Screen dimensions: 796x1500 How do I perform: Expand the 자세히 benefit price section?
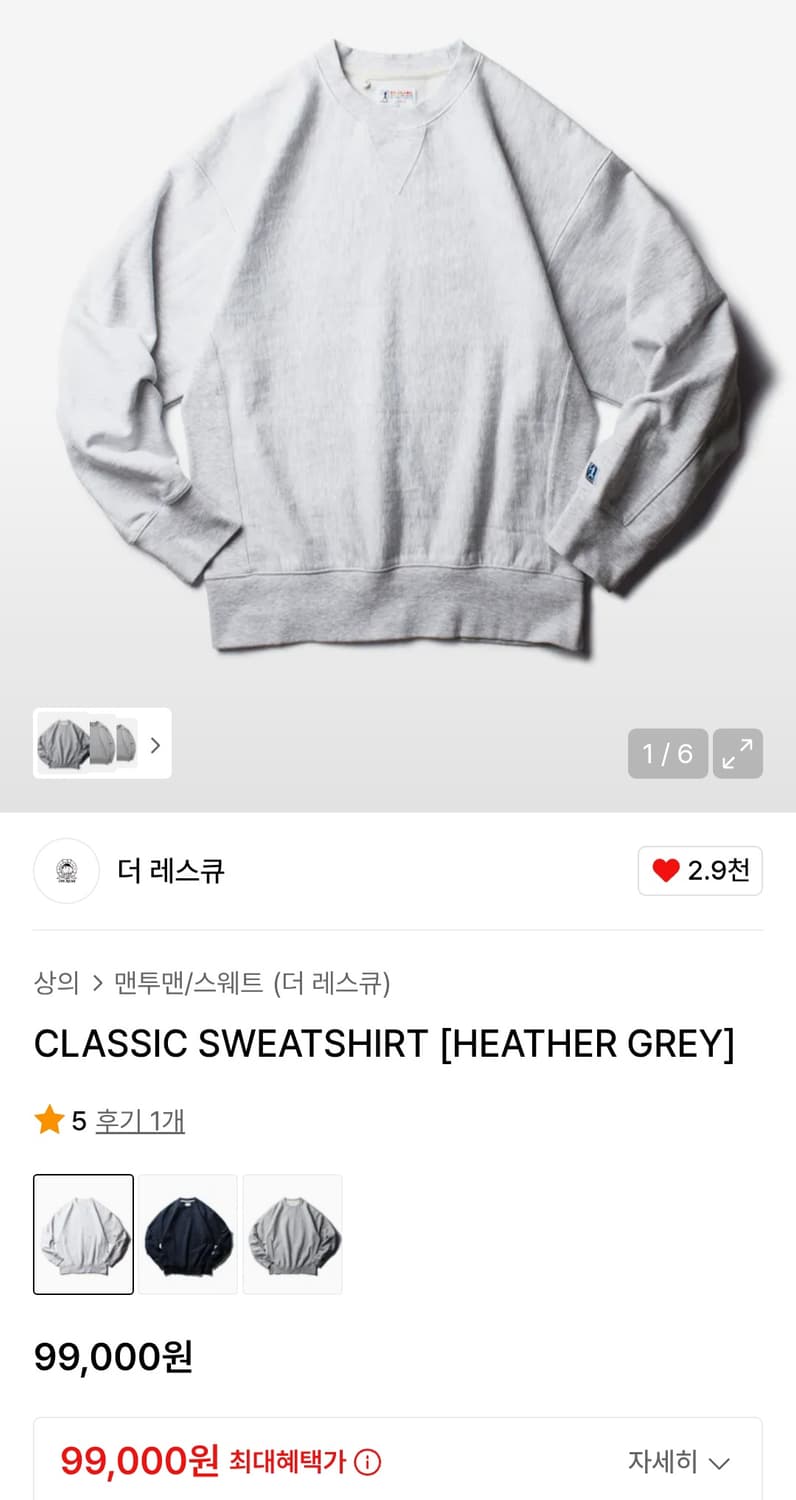click(x=680, y=1461)
